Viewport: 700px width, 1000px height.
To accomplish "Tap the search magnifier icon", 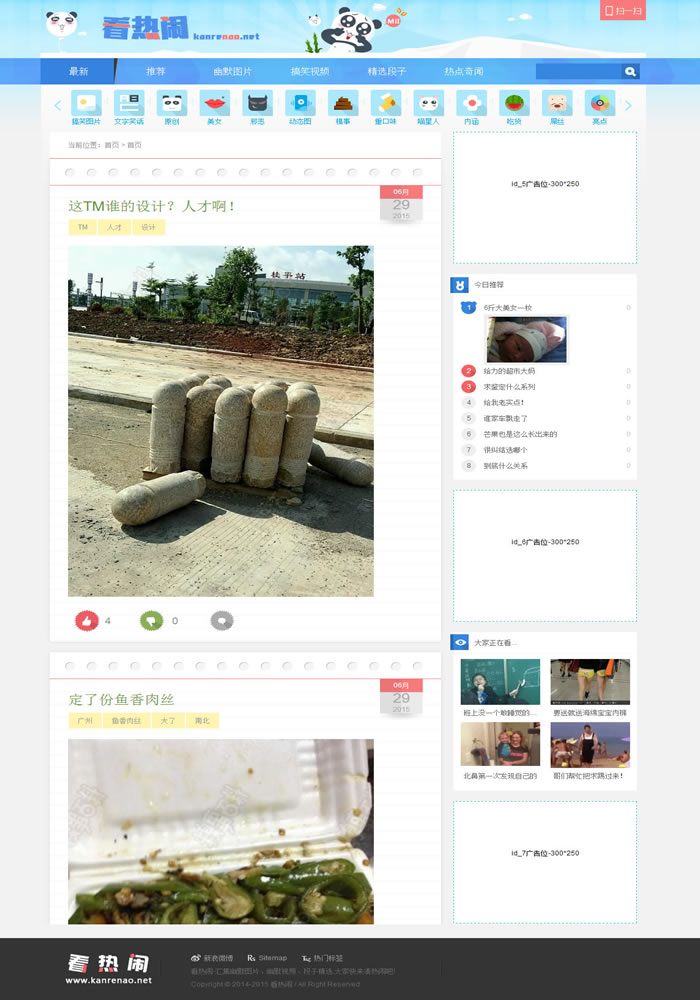I will [630, 72].
